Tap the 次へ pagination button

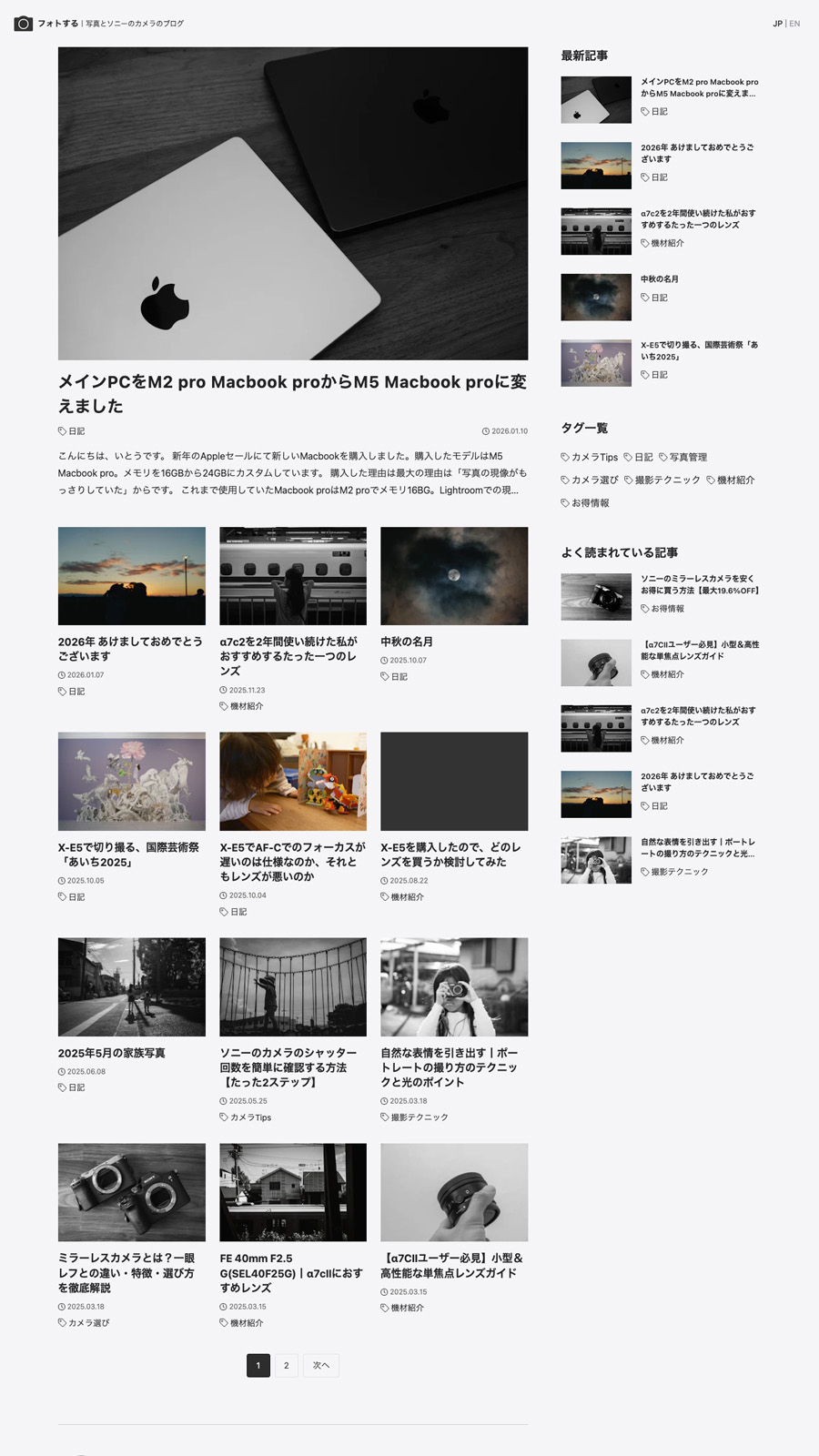321,1365
